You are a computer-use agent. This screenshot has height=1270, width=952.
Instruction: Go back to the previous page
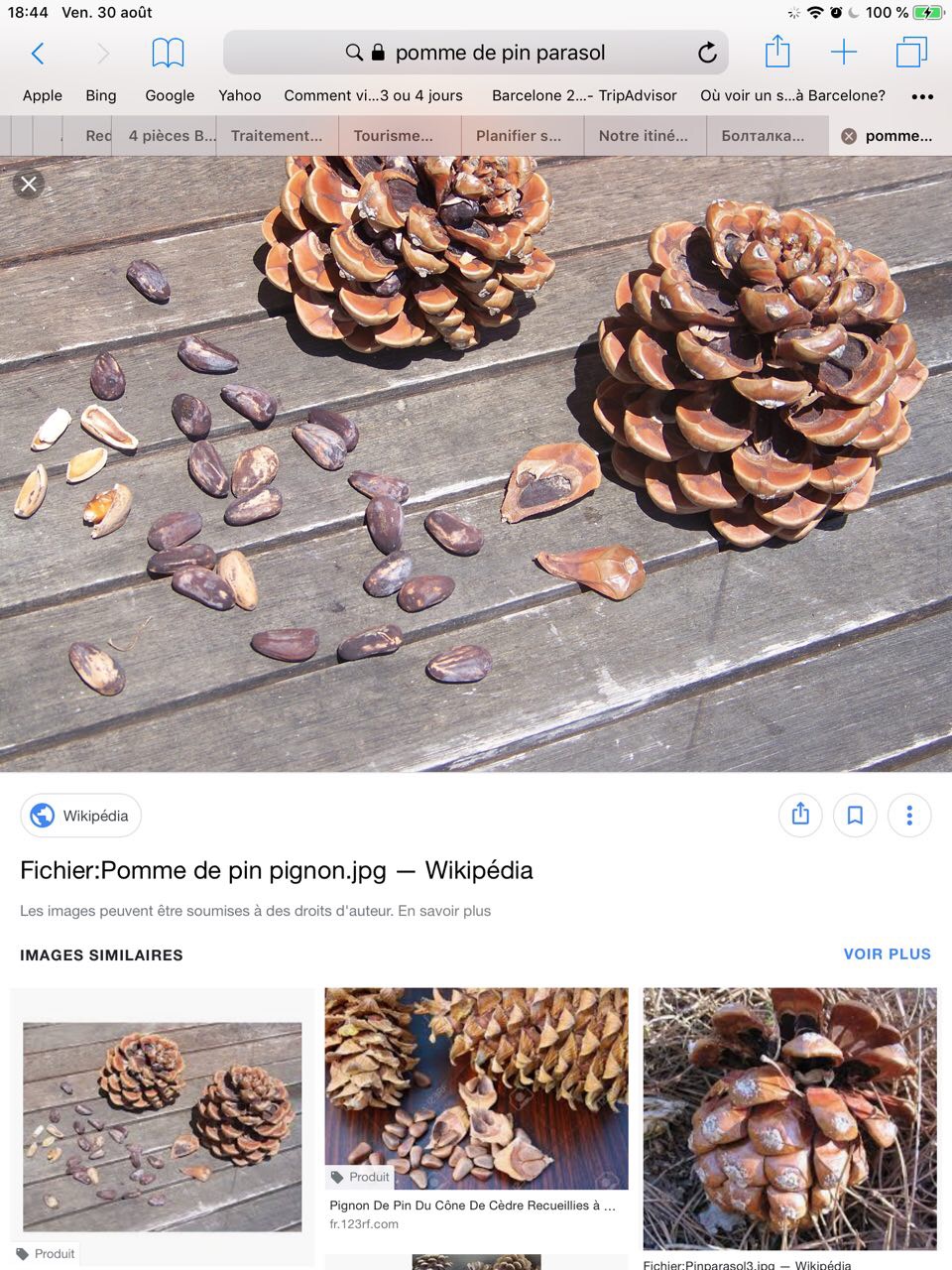click(x=38, y=54)
